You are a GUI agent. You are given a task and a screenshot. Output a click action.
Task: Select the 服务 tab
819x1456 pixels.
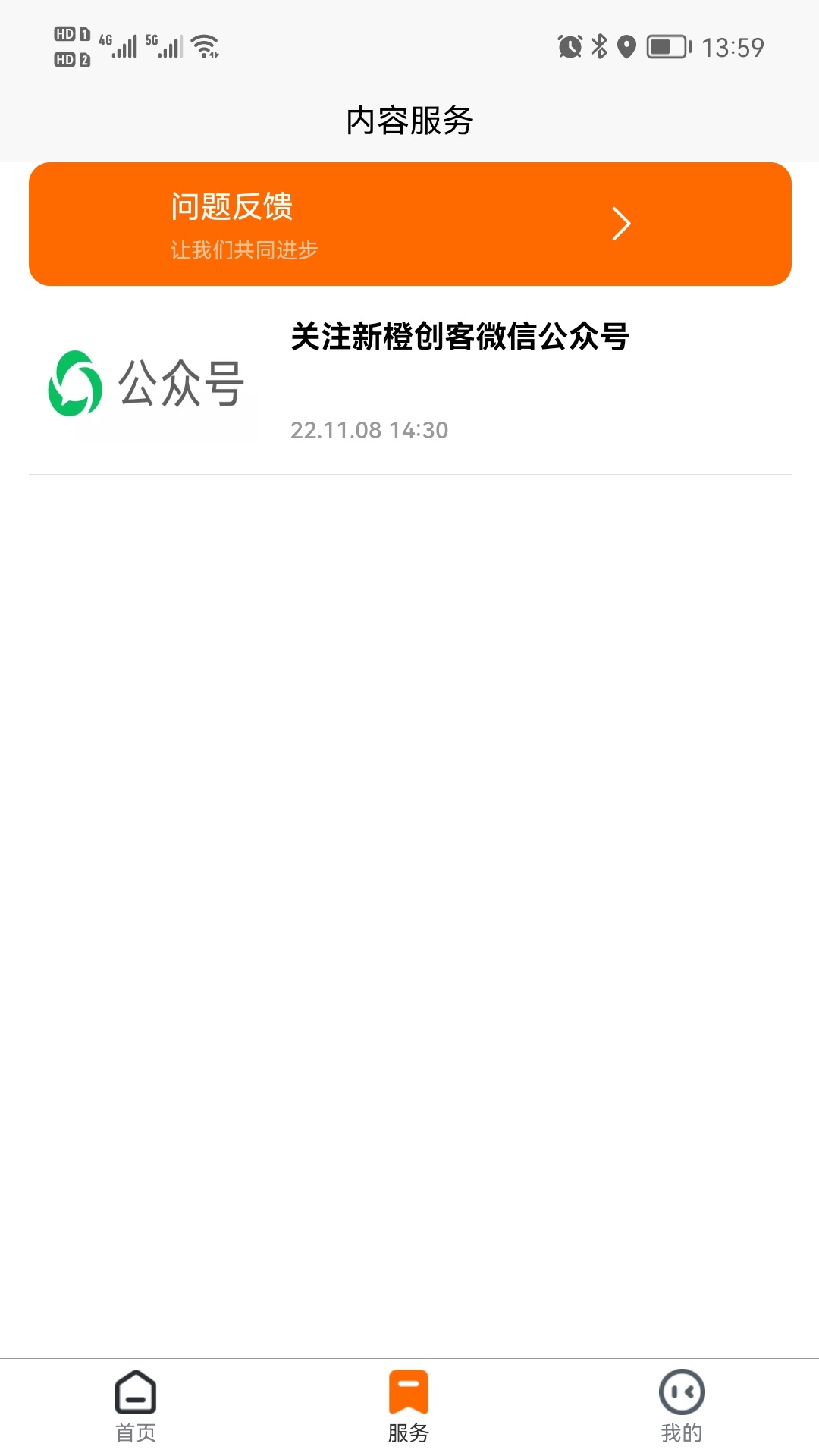409,1407
